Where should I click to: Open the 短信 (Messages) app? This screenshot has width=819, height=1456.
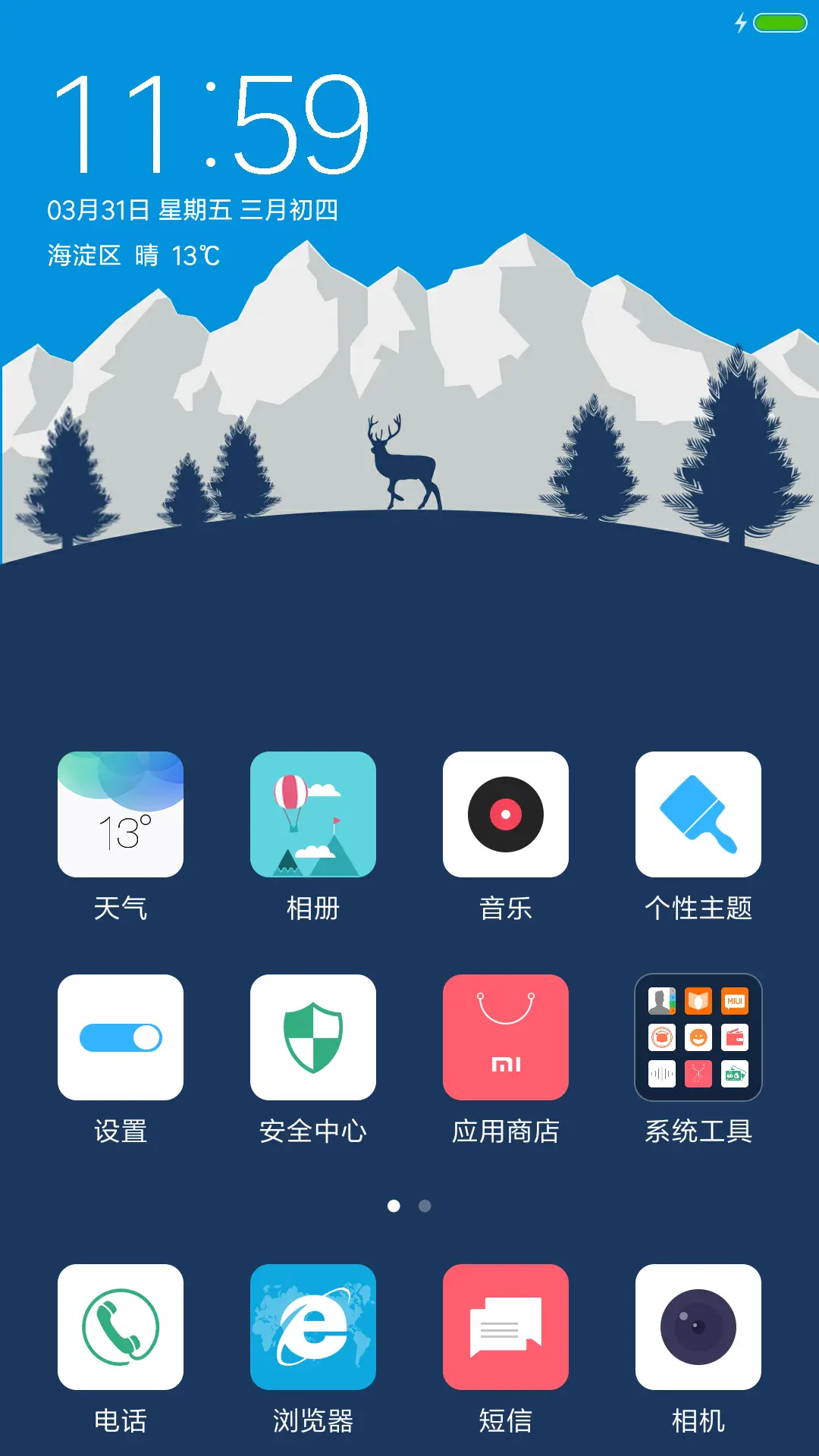pyautogui.click(x=506, y=1327)
